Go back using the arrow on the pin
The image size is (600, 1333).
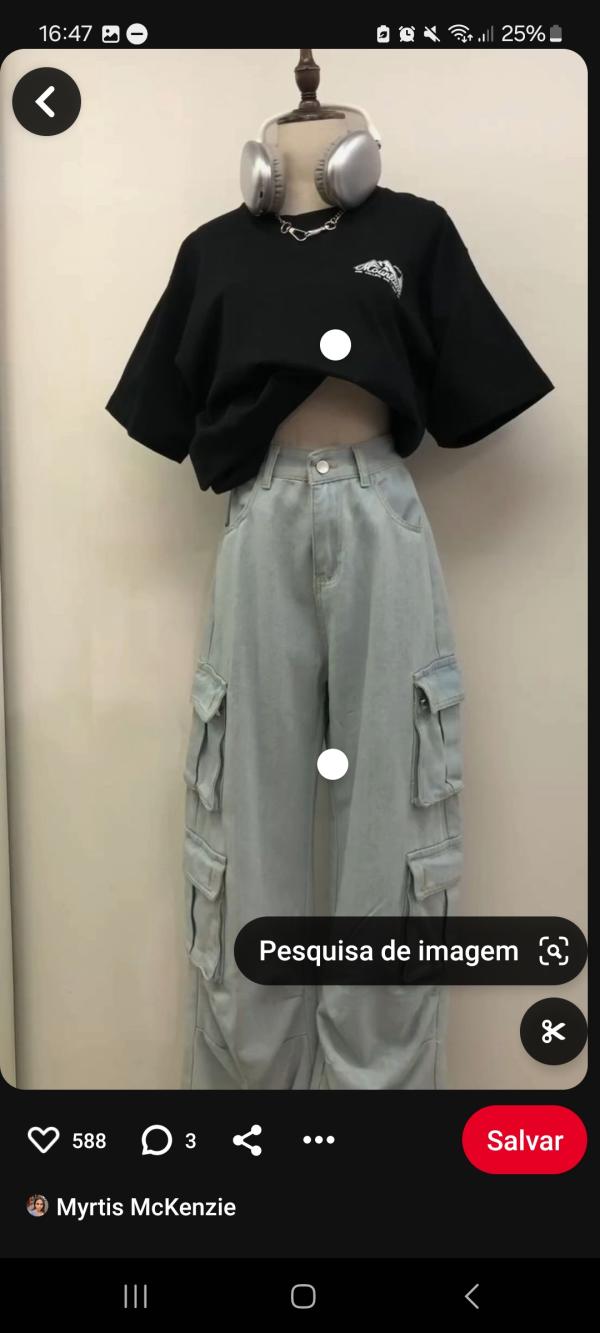(46, 102)
